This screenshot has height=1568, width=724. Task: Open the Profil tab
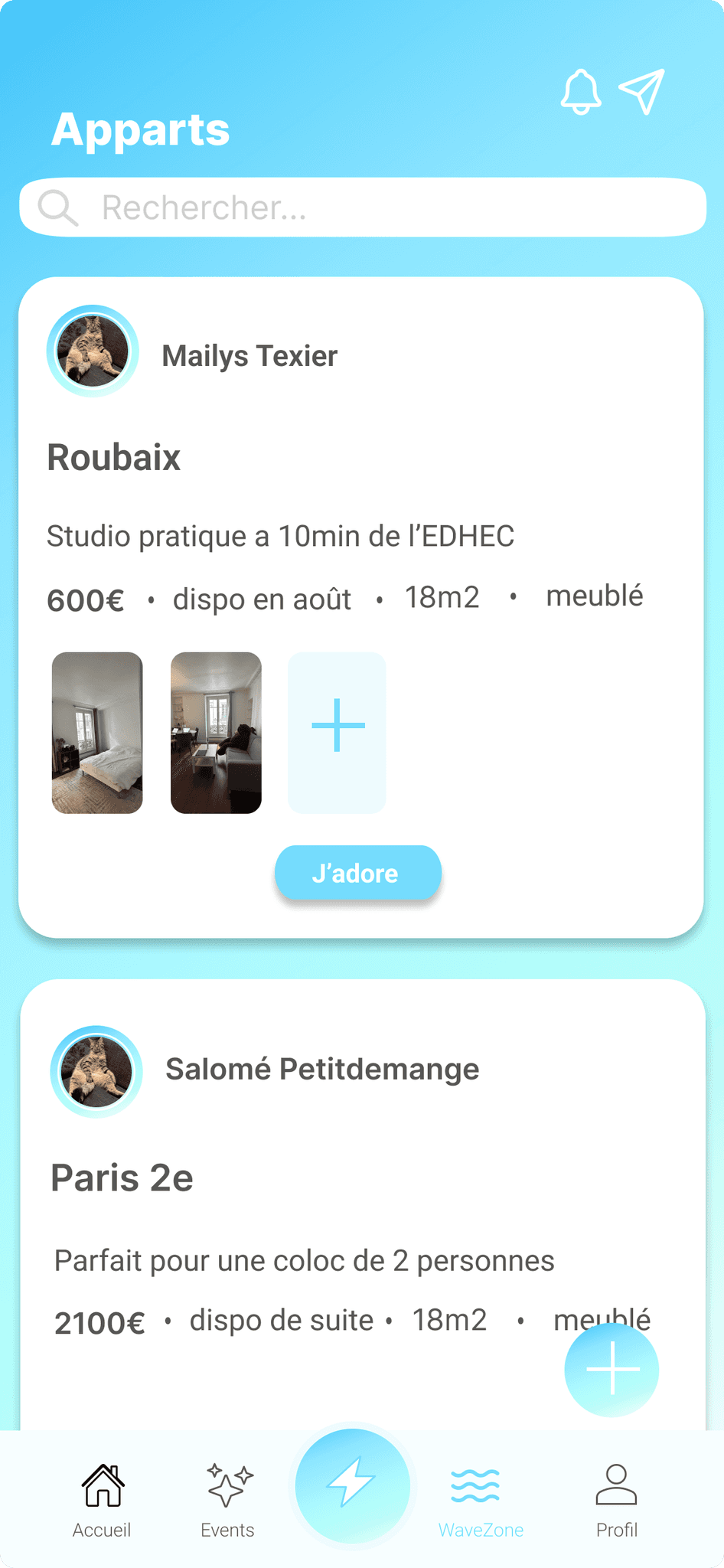pos(616,1500)
